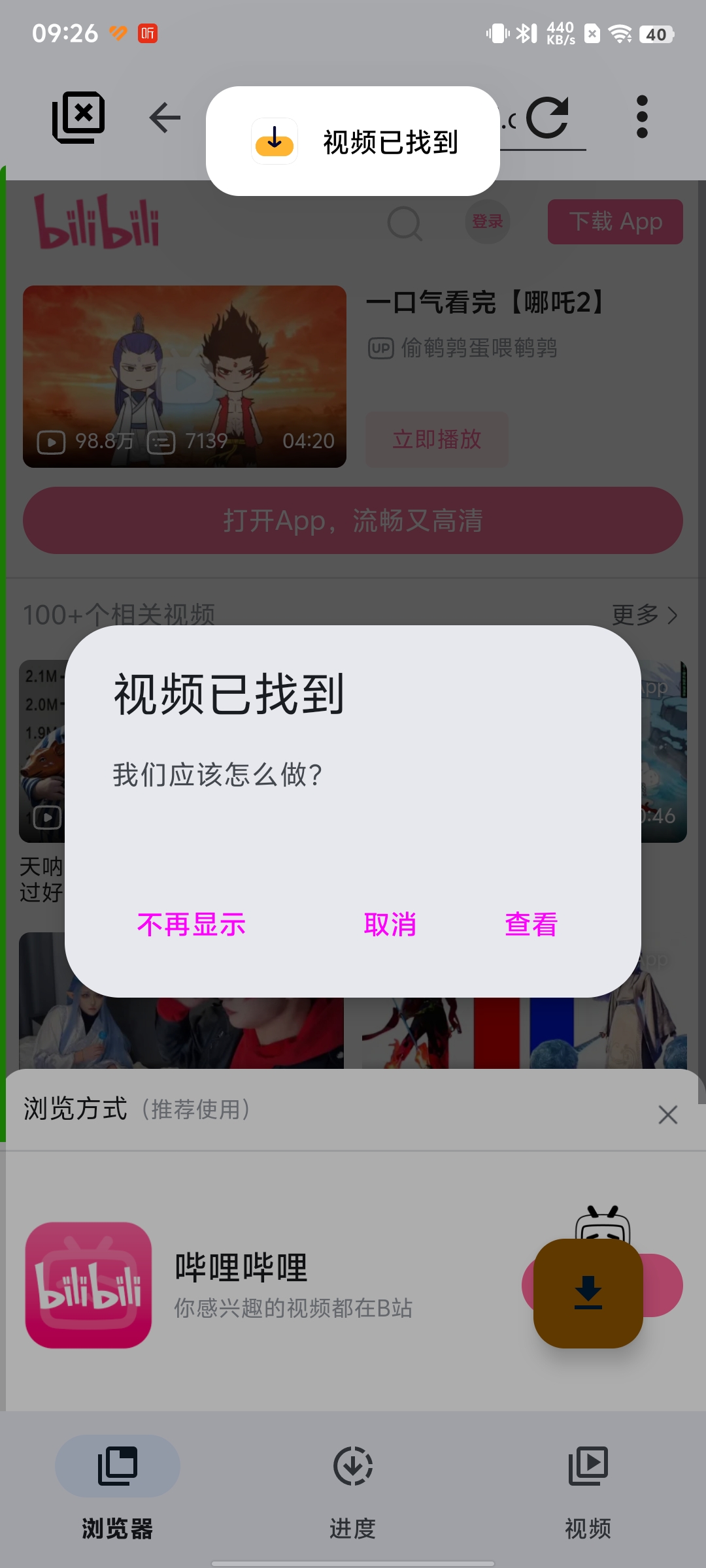Viewport: 706px width, 1568px height.
Task: Close the 浏览方式 panel
Action: [x=667, y=1115]
